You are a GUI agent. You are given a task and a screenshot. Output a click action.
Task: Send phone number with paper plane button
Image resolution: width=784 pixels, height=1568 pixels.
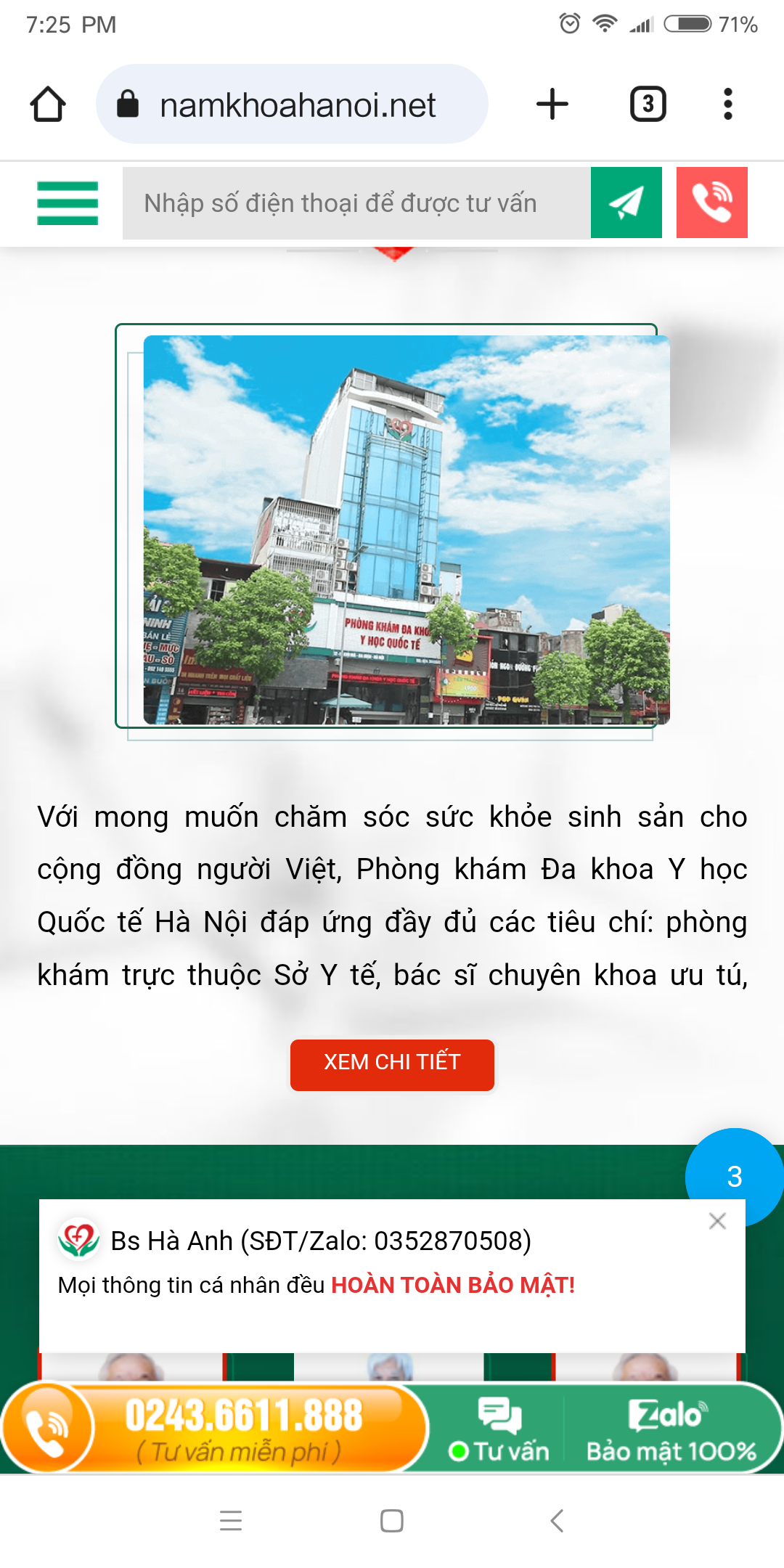coord(626,203)
